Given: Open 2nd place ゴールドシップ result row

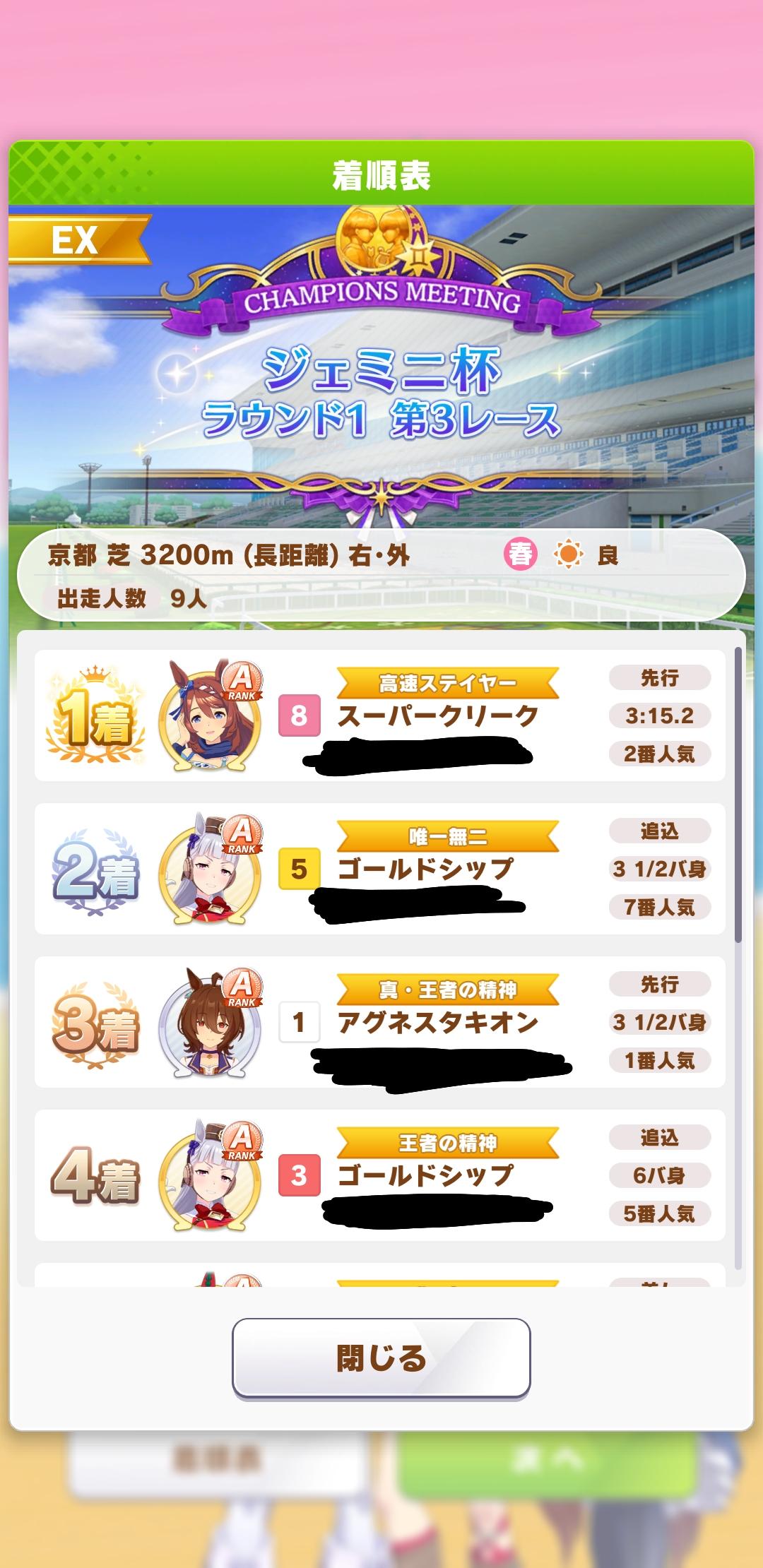Looking at the screenshot, I should [380, 869].
